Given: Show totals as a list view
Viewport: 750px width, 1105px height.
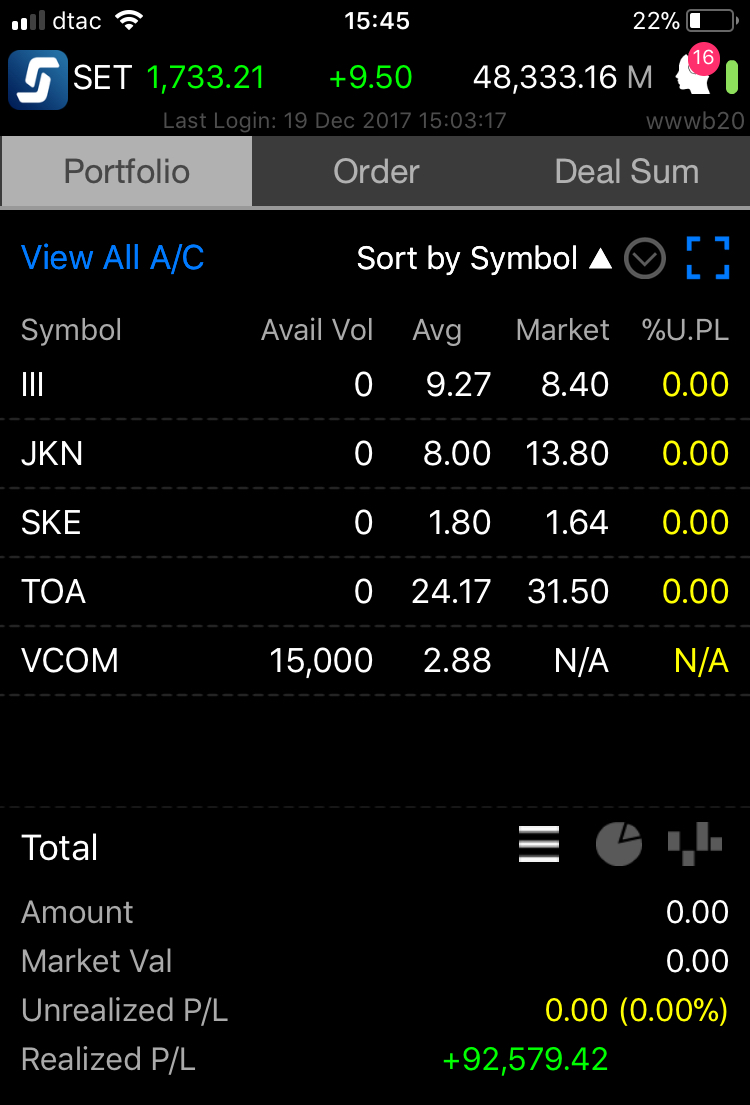Looking at the screenshot, I should pos(539,845).
